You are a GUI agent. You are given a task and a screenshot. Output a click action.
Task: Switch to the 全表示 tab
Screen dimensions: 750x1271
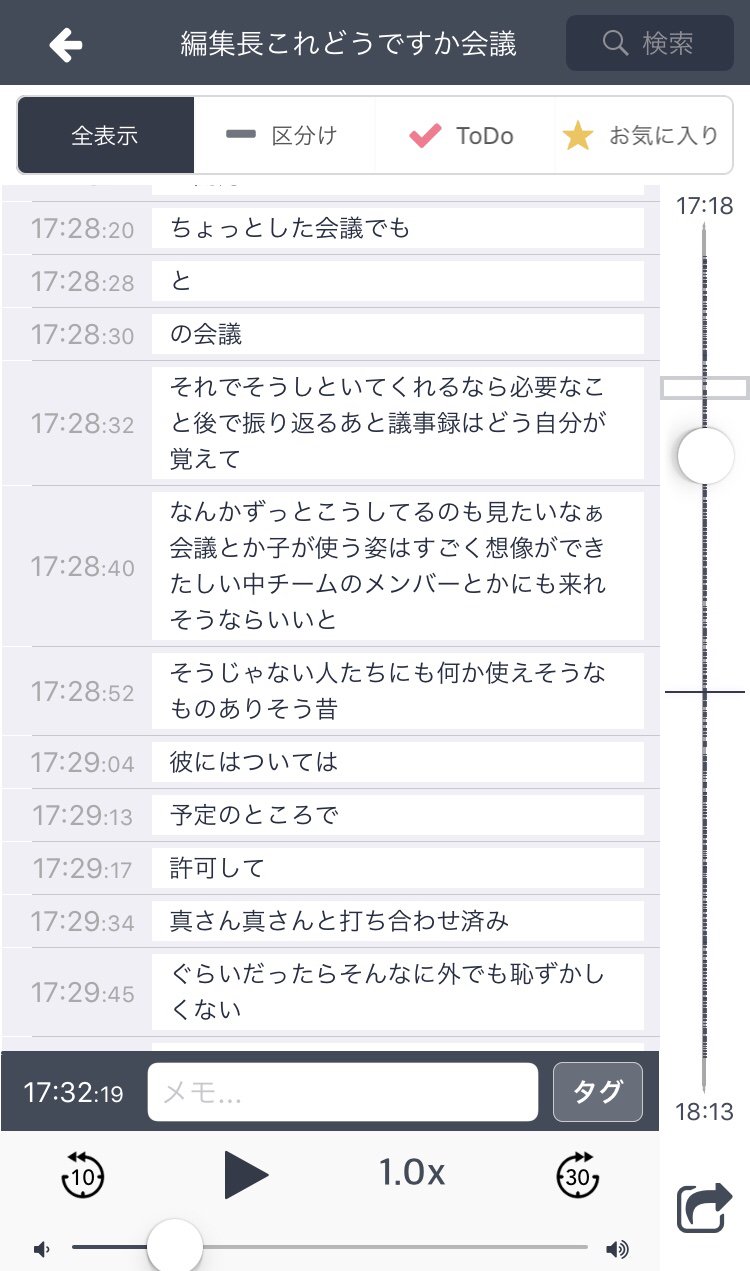[x=105, y=136]
